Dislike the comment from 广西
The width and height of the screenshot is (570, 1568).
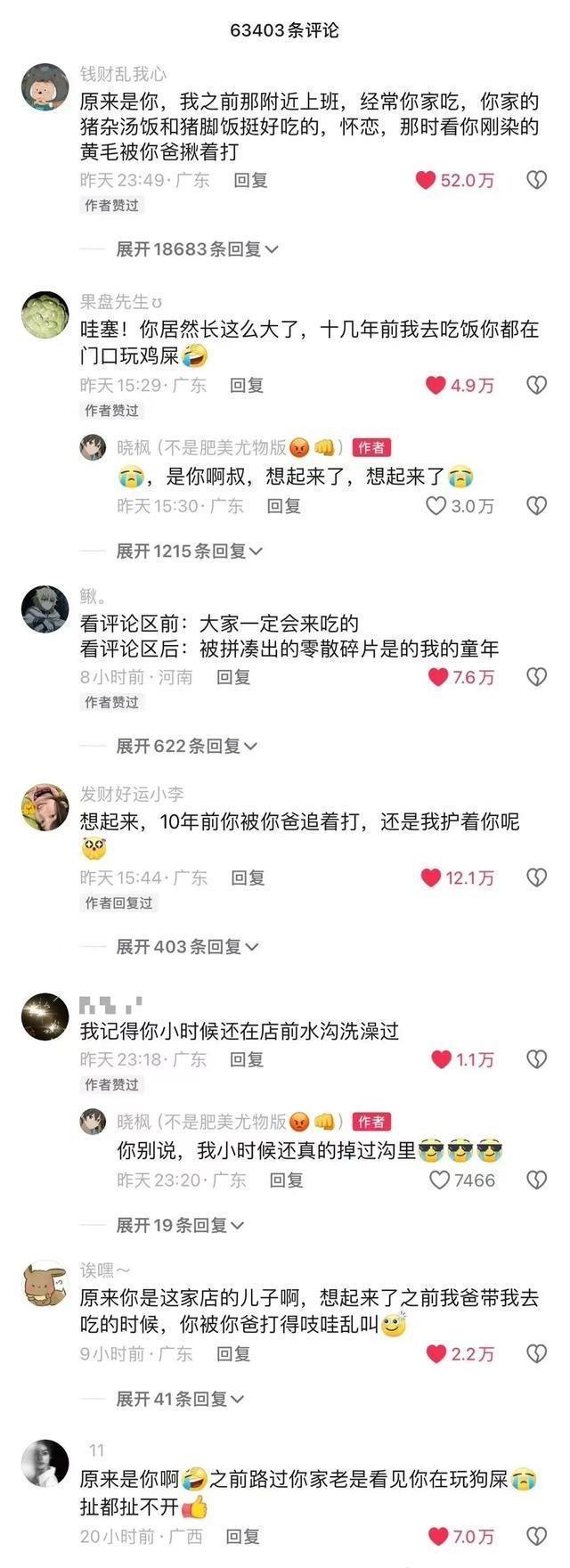536,1537
